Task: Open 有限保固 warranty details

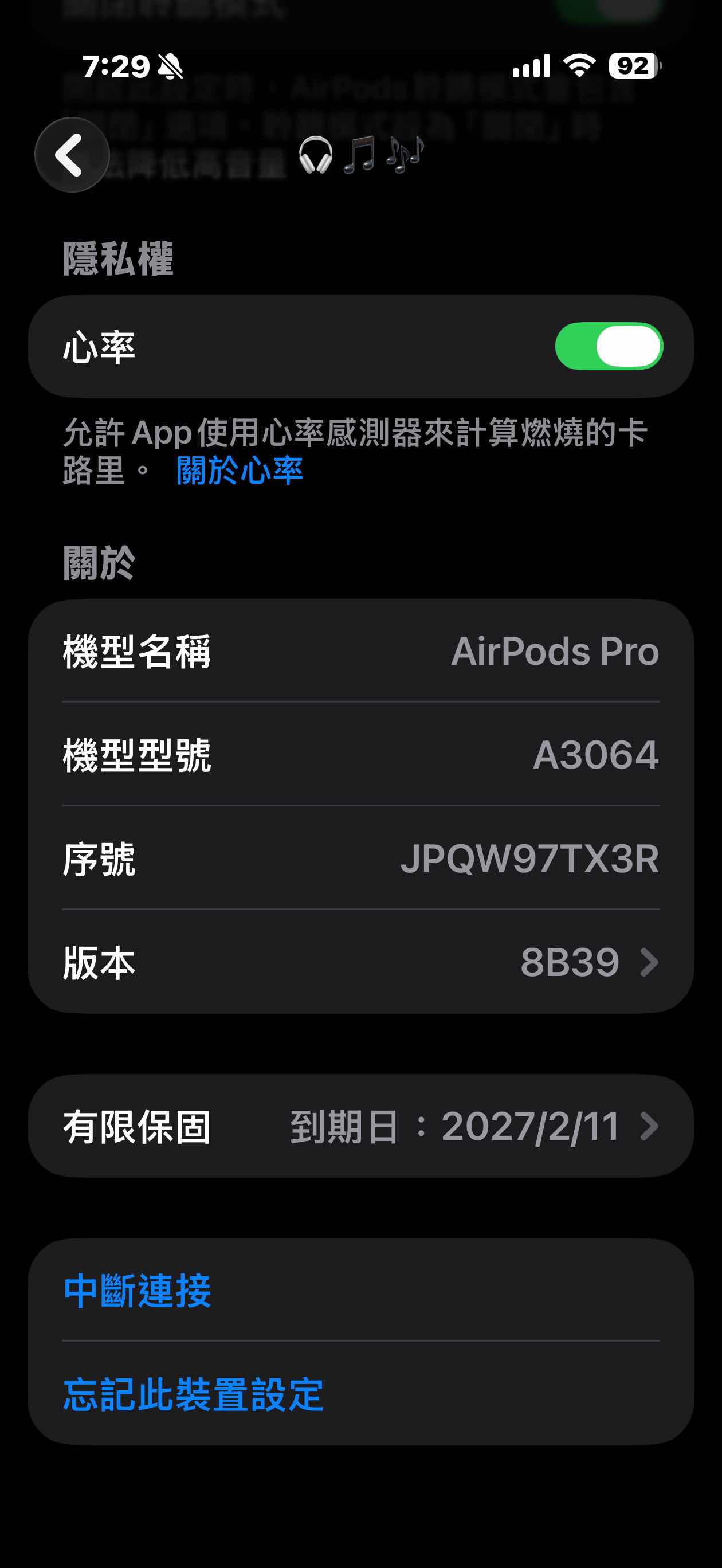Action: click(x=360, y=1126)
